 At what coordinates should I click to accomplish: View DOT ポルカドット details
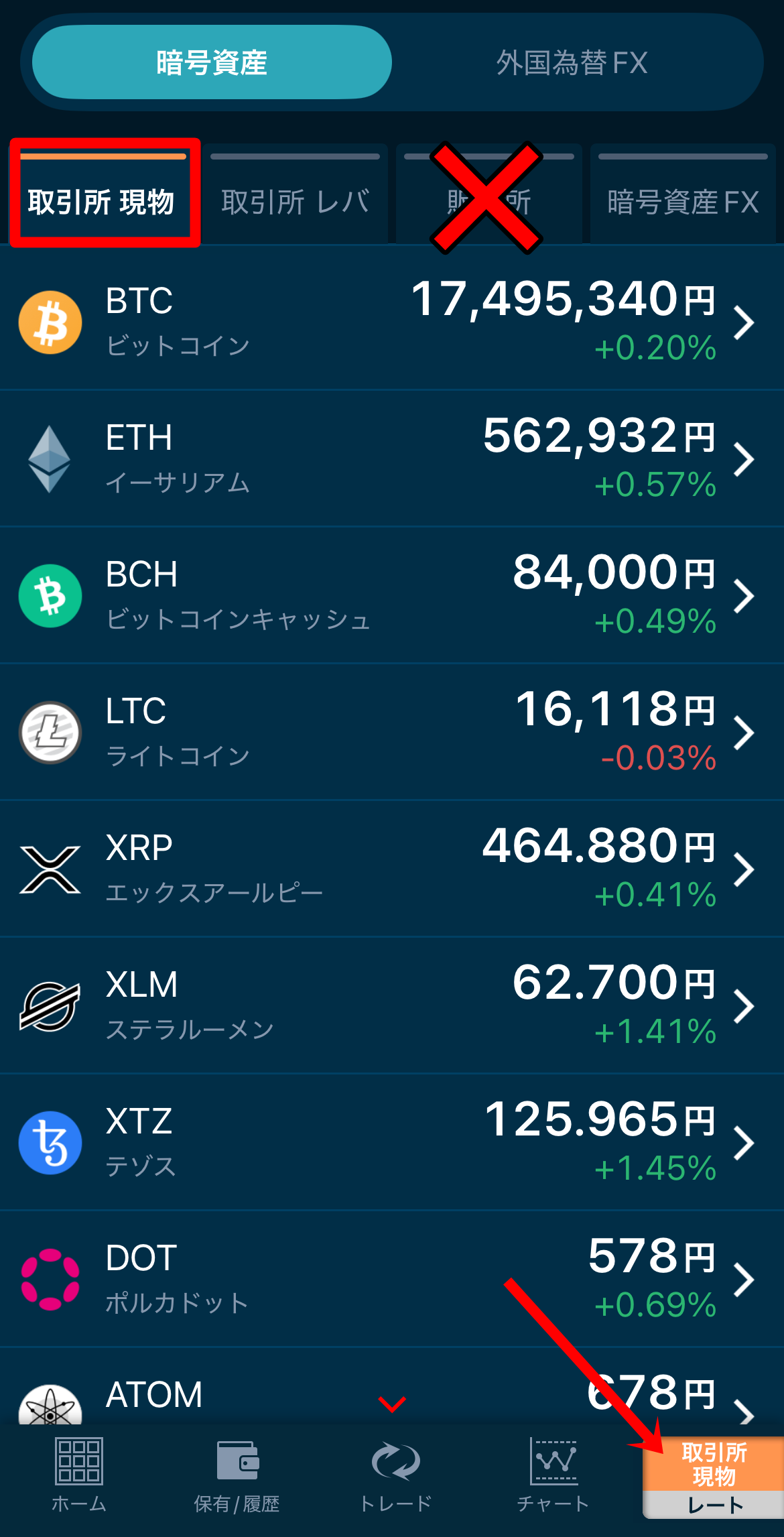pos(392,1280)
